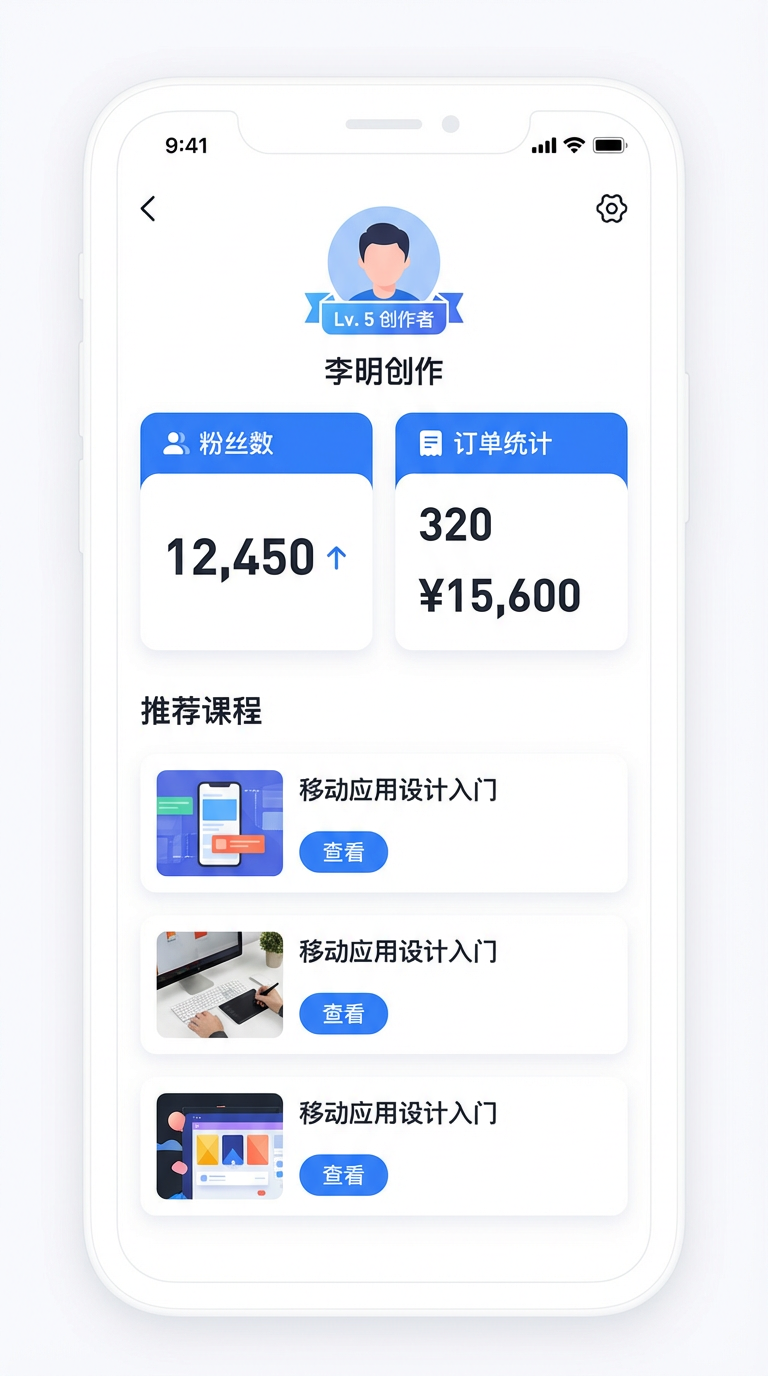
Task: Open the 订单统计 statistics card
Action: coord(511,530)
